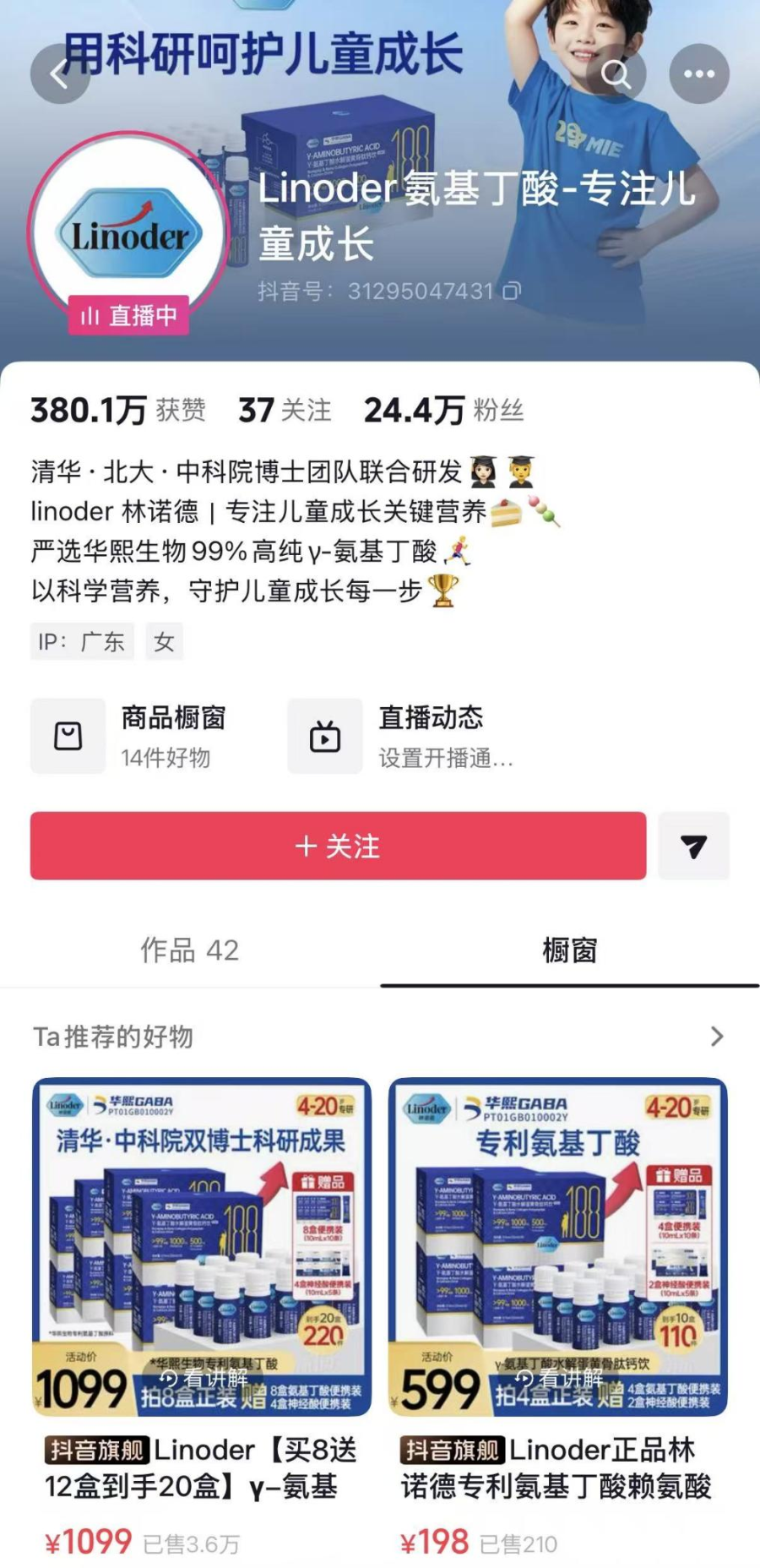Open the 关注 following count
The height and width of the screenshot is (1568, 760).
[285, 411]
